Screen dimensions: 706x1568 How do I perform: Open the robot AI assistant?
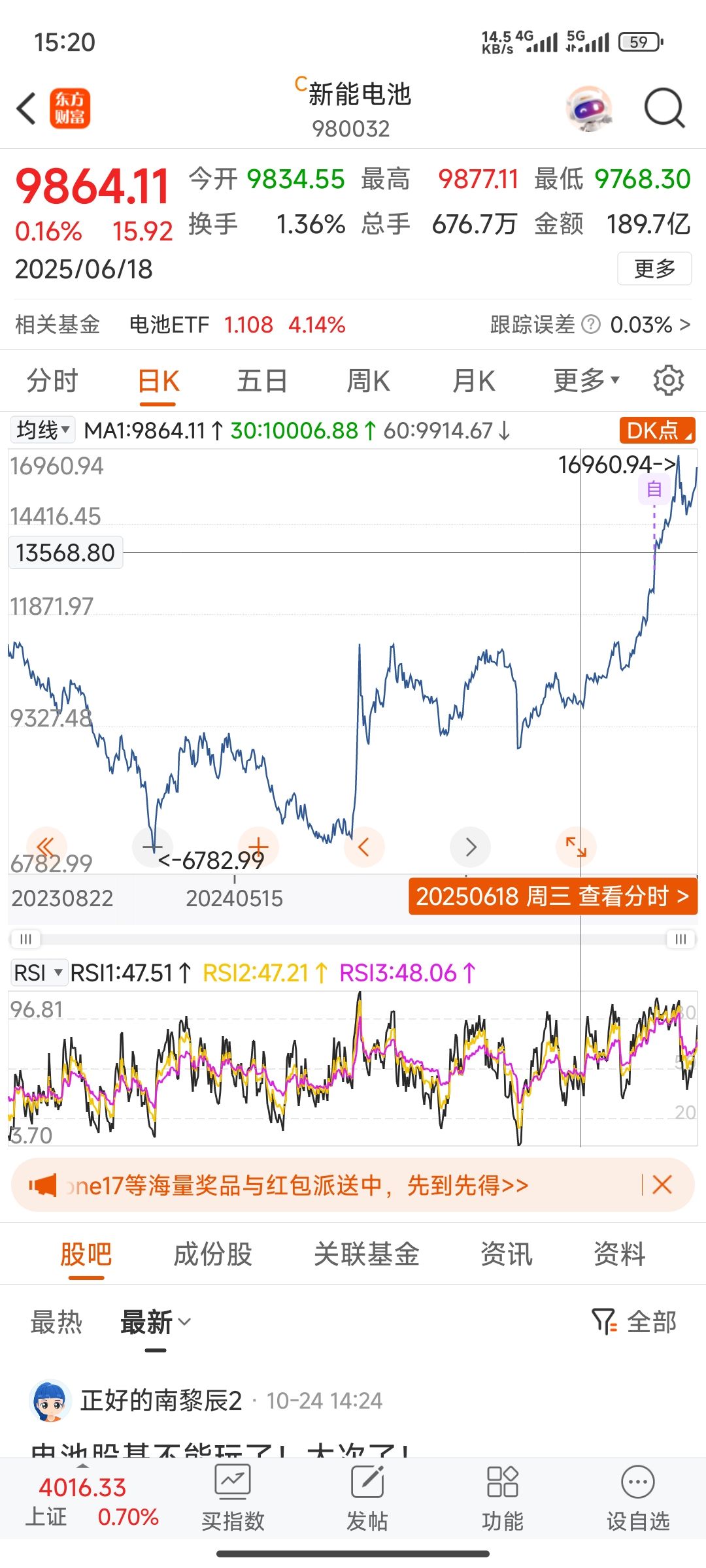[x=589, y=108]
